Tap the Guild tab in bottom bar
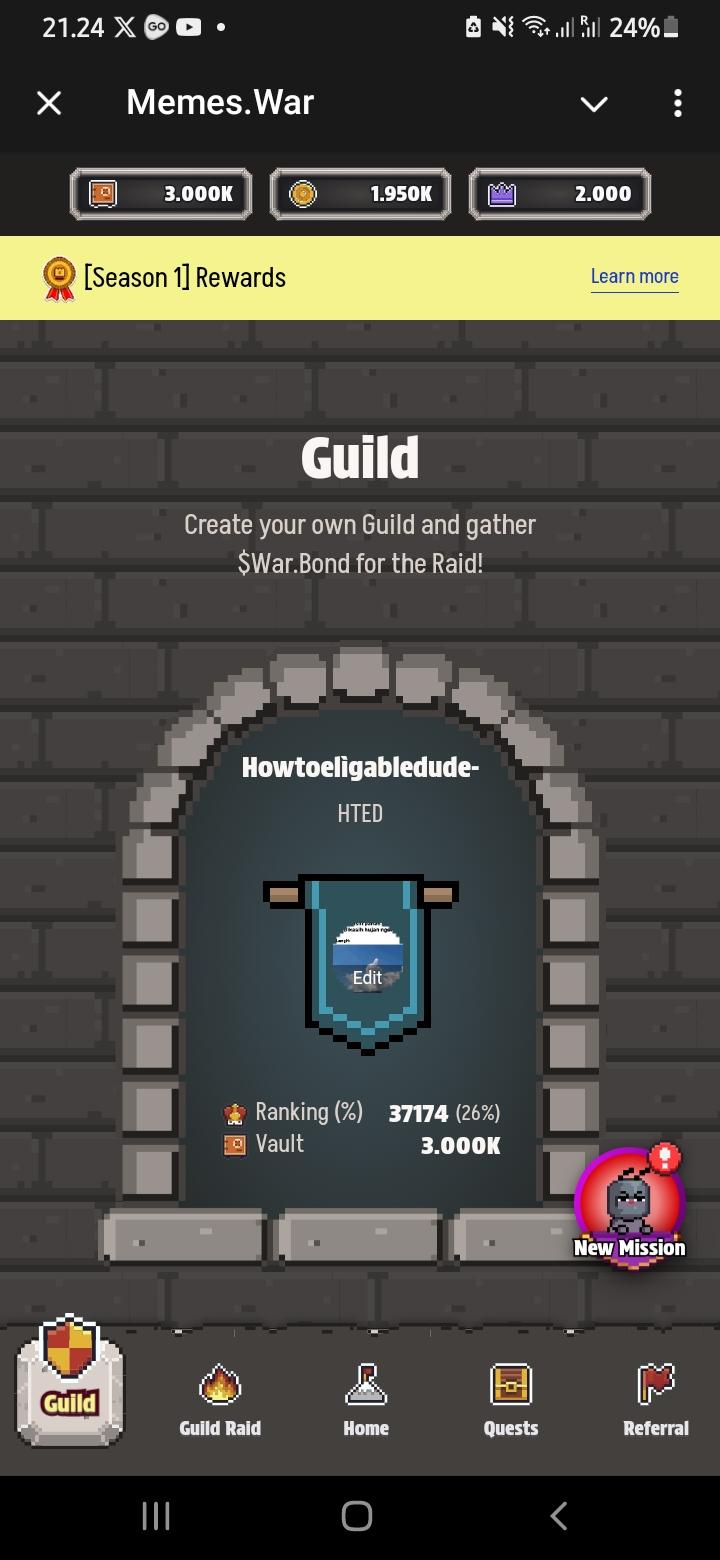This screenshot has height=1560, width=720. click(70, 1385)
